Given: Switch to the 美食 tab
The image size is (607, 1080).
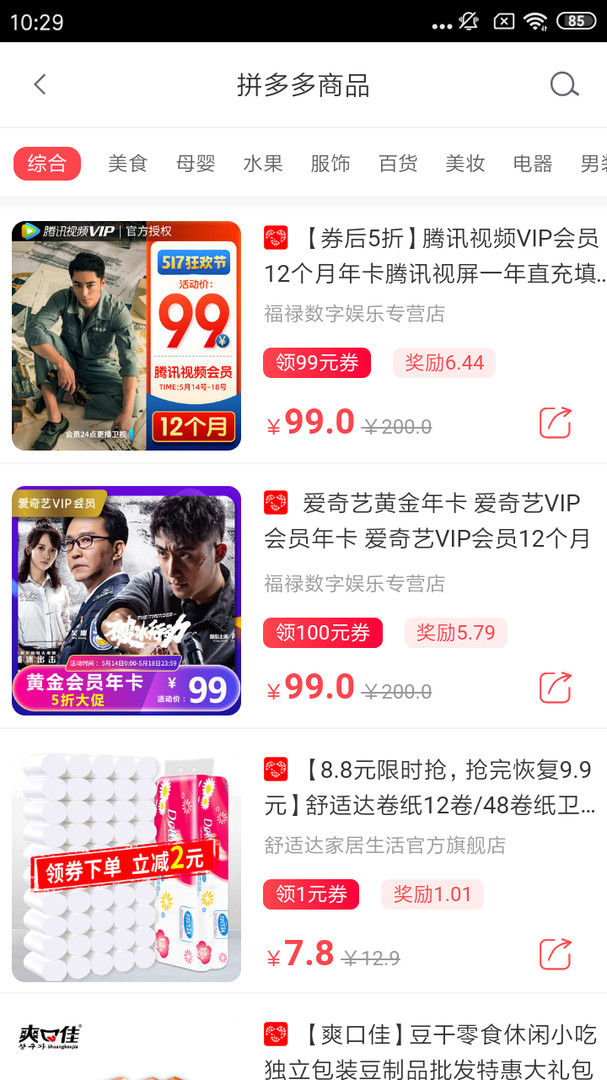Looking at the screenshot, I should pyautogui.click(x=128, y=164).
